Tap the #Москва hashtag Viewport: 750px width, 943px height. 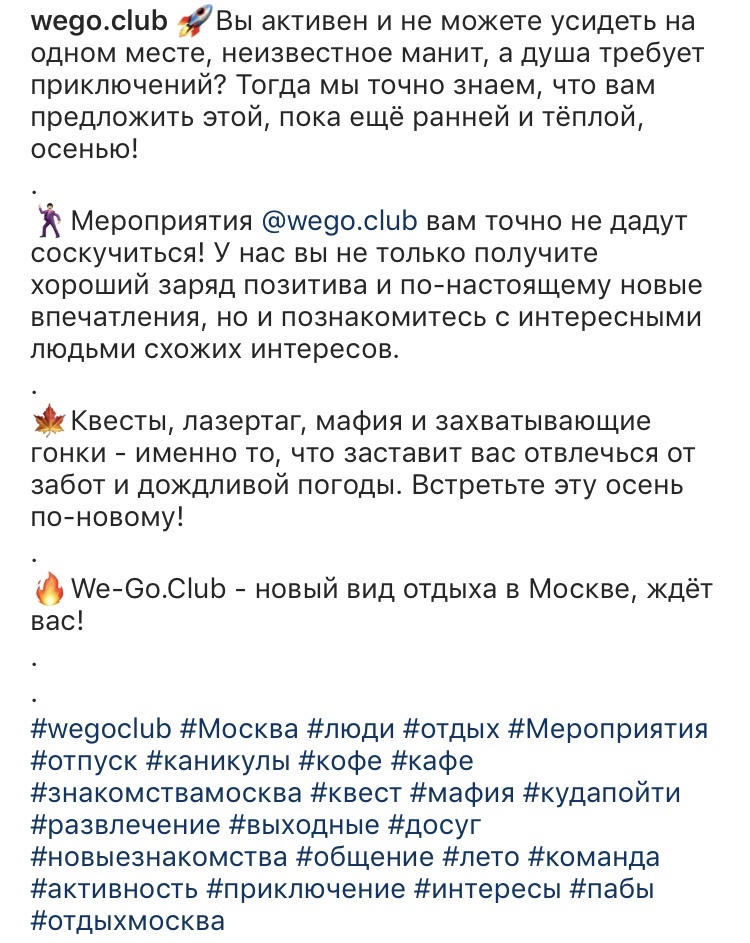tap(240, 728)
